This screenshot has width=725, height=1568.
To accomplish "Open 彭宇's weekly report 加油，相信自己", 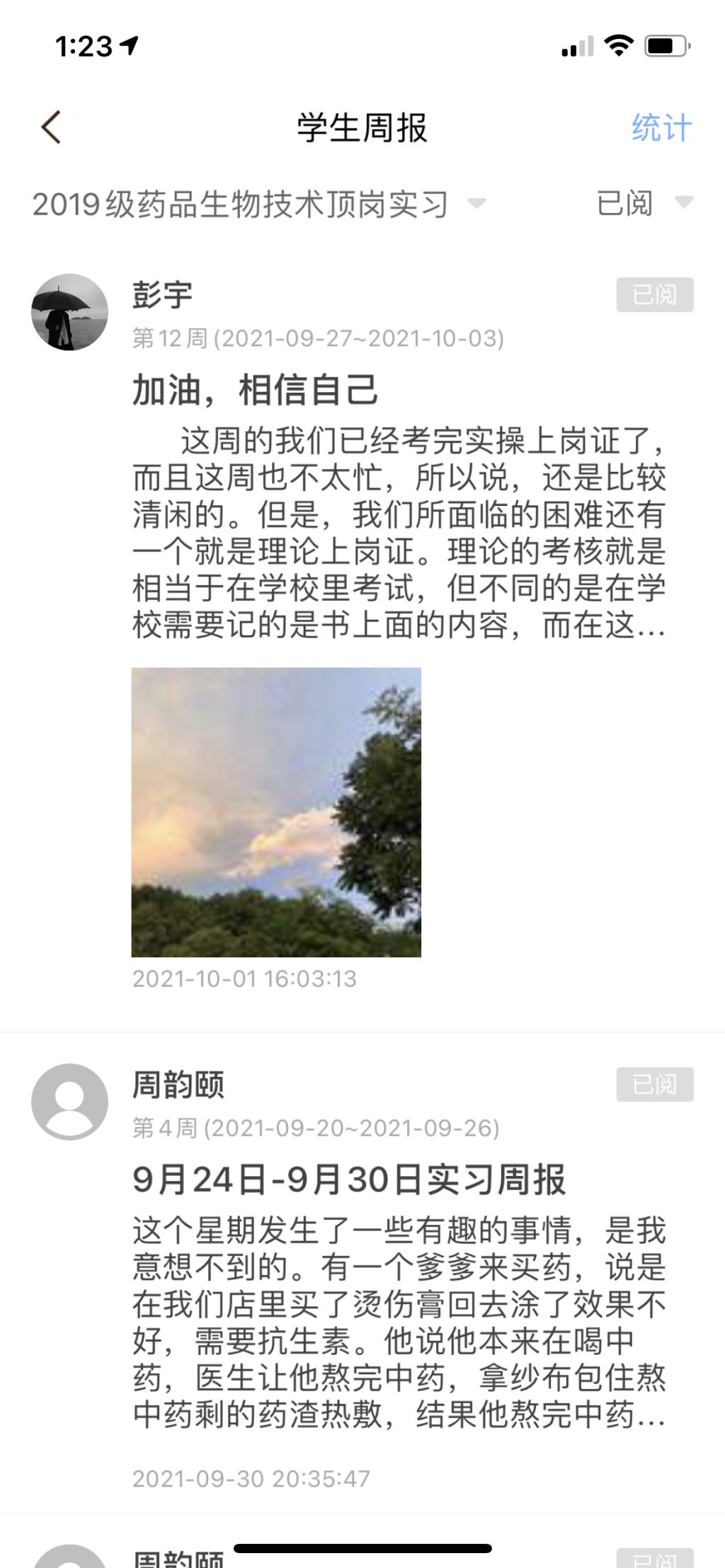I will tap(256, 390).
